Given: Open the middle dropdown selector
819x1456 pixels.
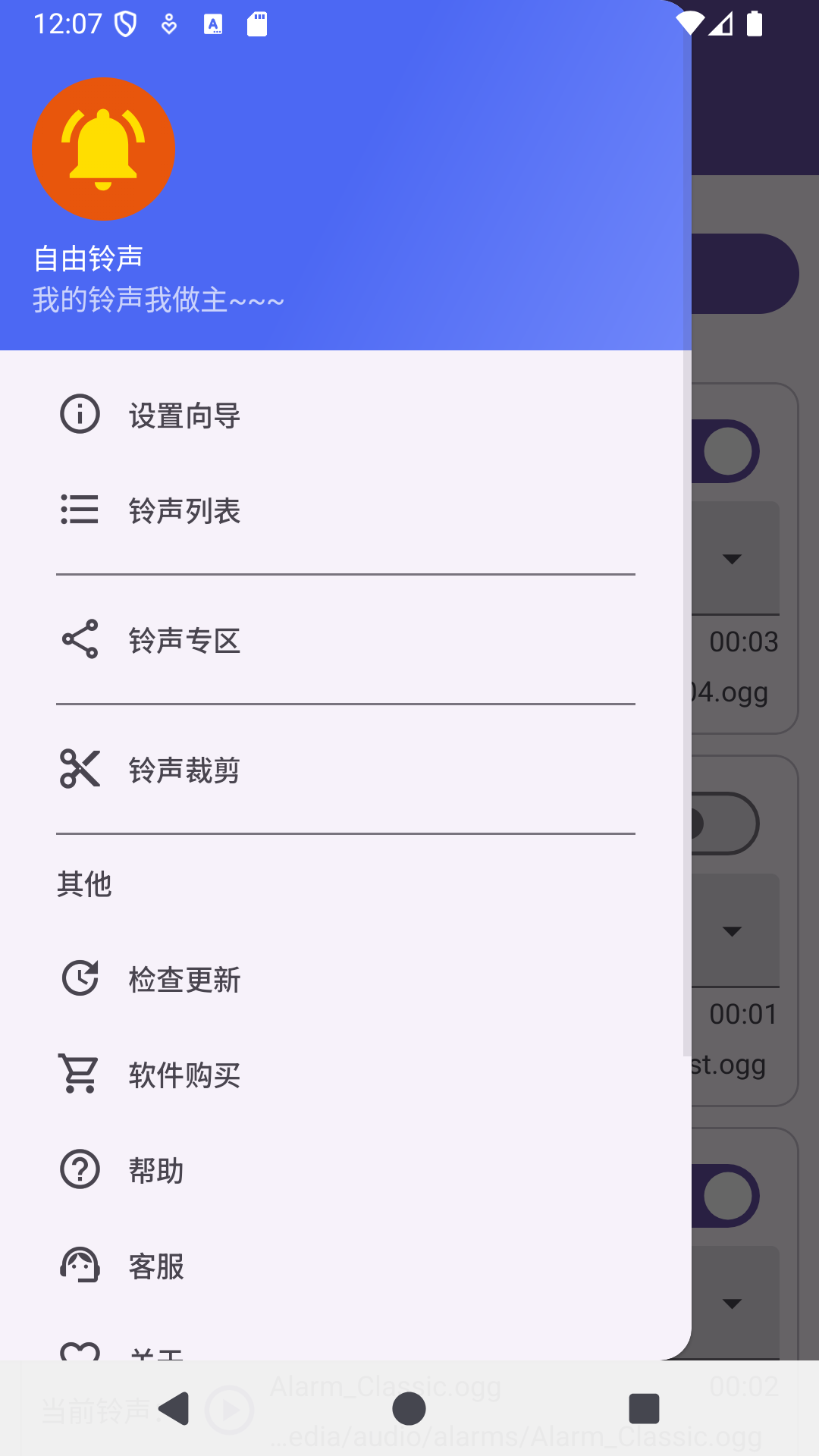Looking at the screenshot, I should (x=733, y=932).
